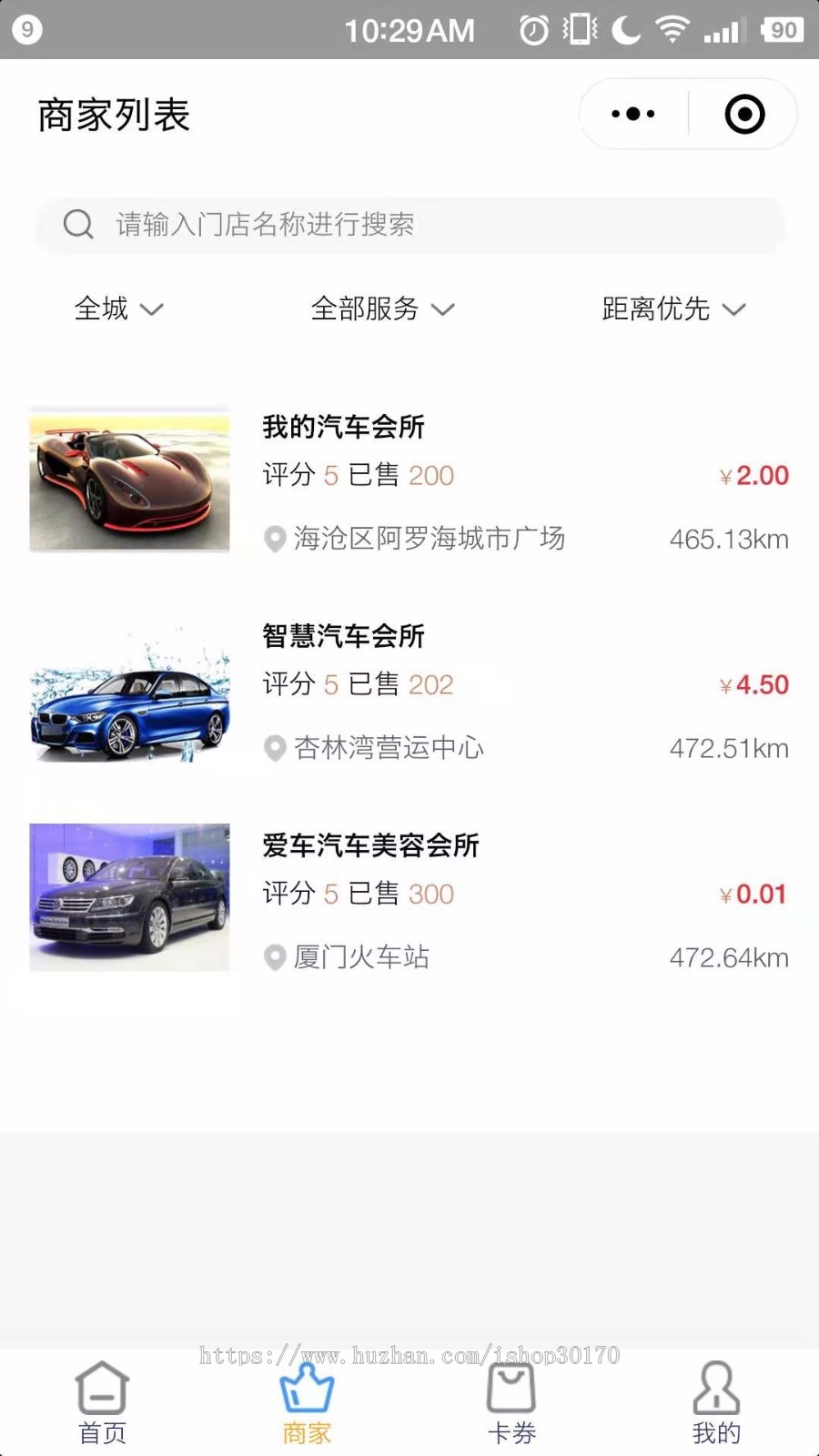Viewport: 819px width, 1456px height.
Task: Click the price ¥4.50 of 智慧汽车会所
Action: pos(754,684)
